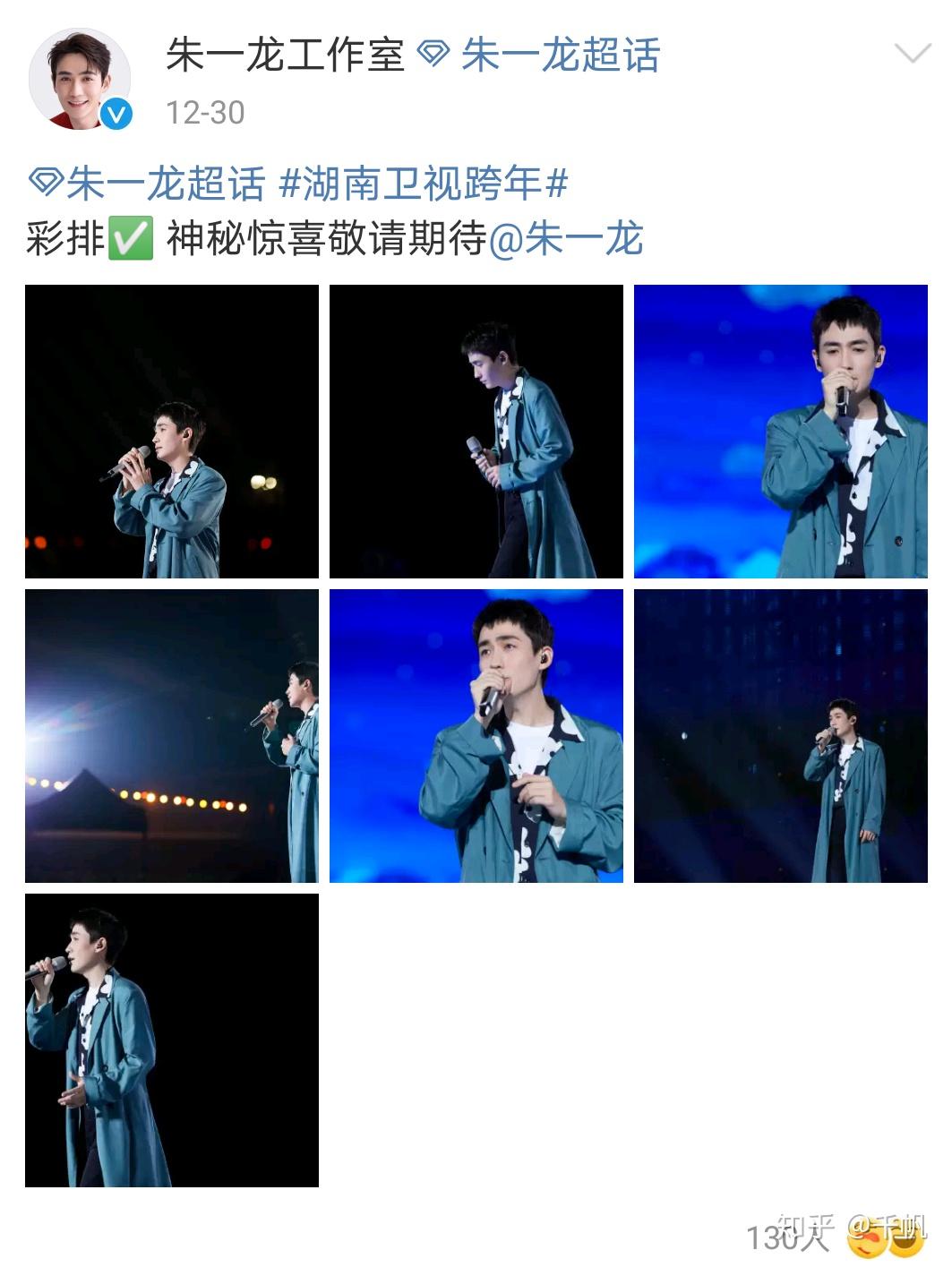
Task: Click the winking tongue-out emoji reaction
Action: pyautogui.click(x=864, y=1237)
